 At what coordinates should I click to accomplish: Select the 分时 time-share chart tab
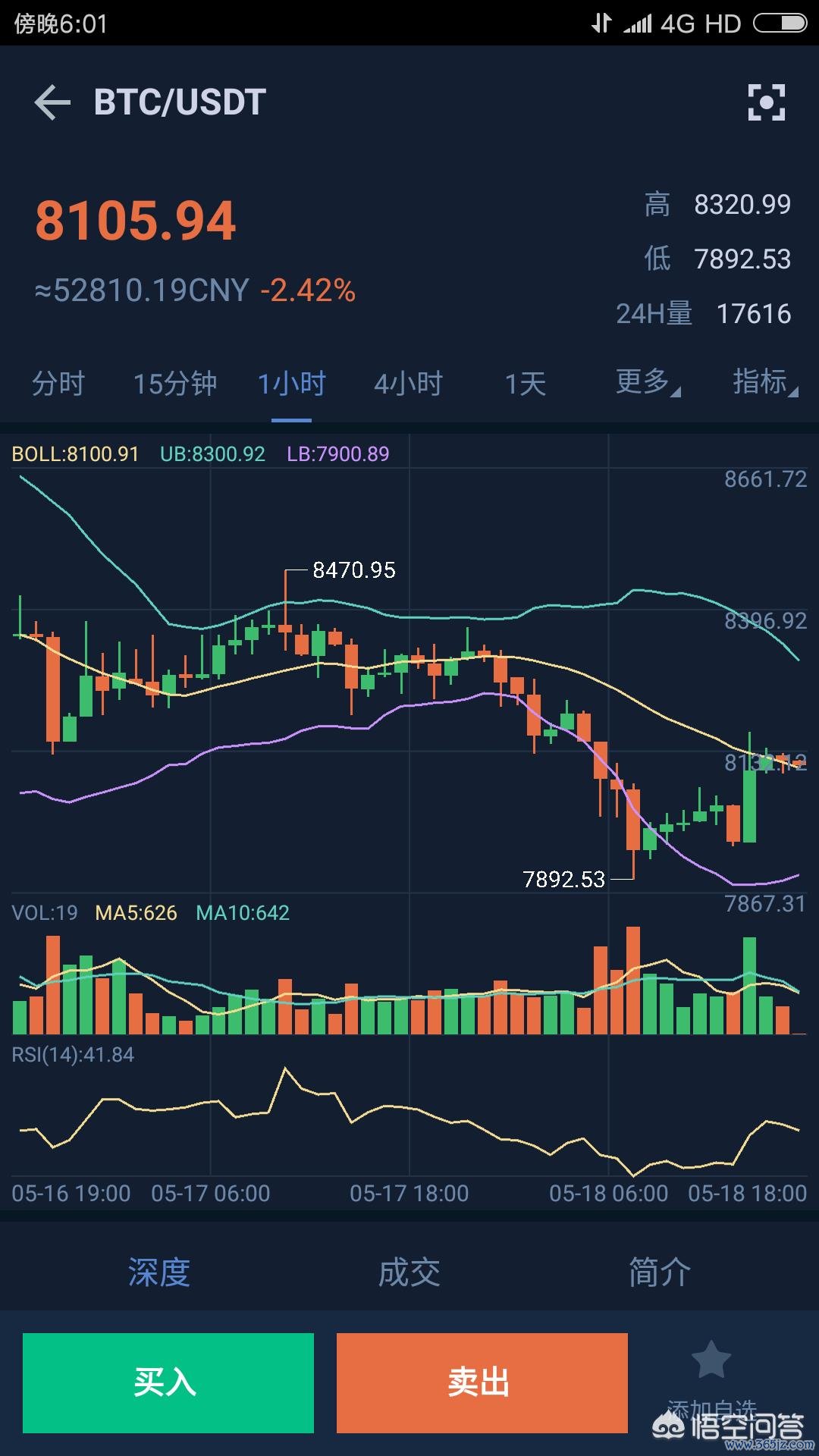[x=59, y=384]
